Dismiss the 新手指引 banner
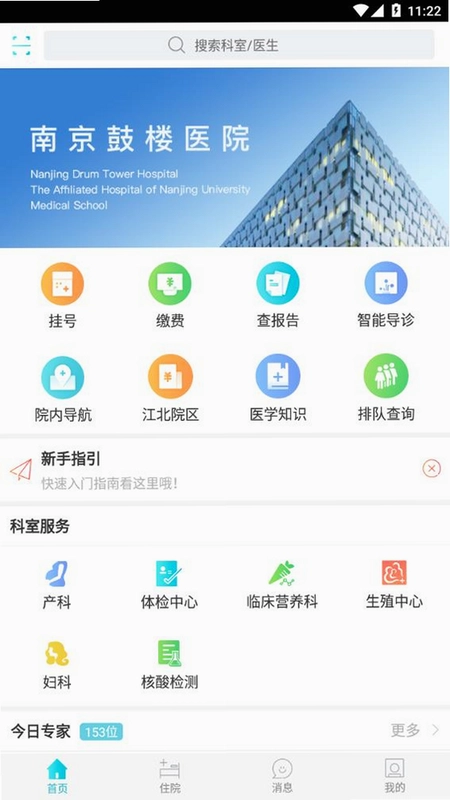Viewport: 450px width, 800px height. click(431, 468)
